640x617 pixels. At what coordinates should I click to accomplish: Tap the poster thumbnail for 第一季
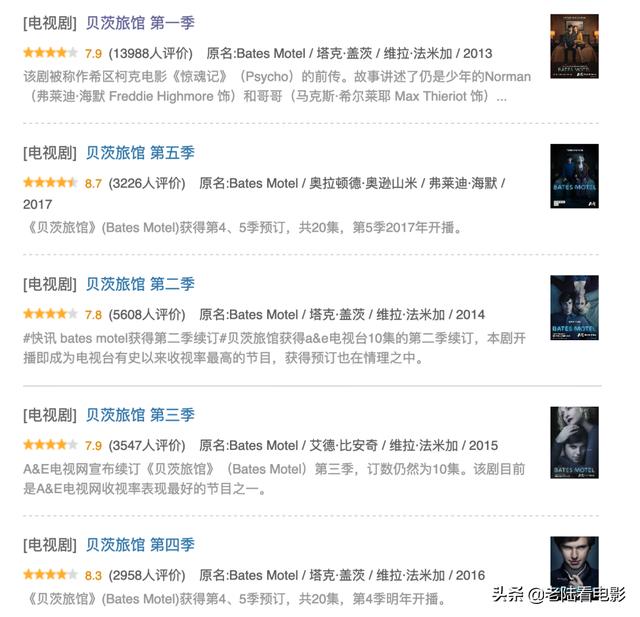click(574, 47)
